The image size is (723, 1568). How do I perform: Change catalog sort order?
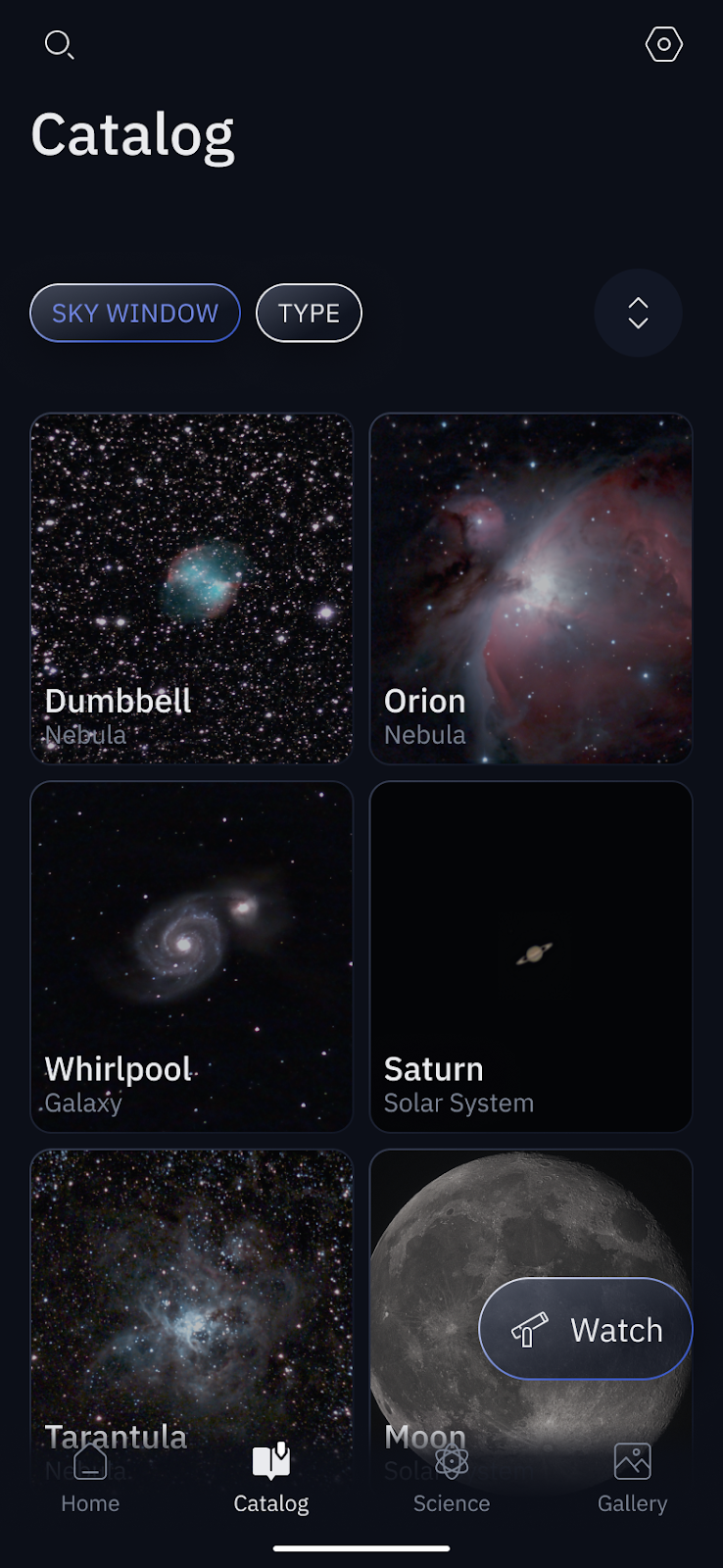[638, 314]
